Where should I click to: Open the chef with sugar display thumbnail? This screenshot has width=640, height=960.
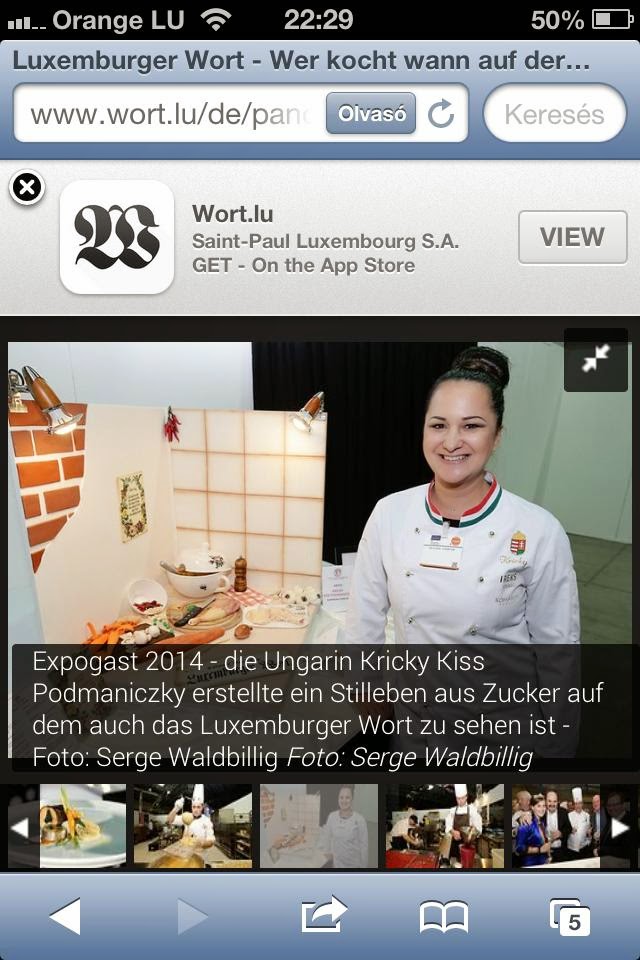tap(318, 826)
